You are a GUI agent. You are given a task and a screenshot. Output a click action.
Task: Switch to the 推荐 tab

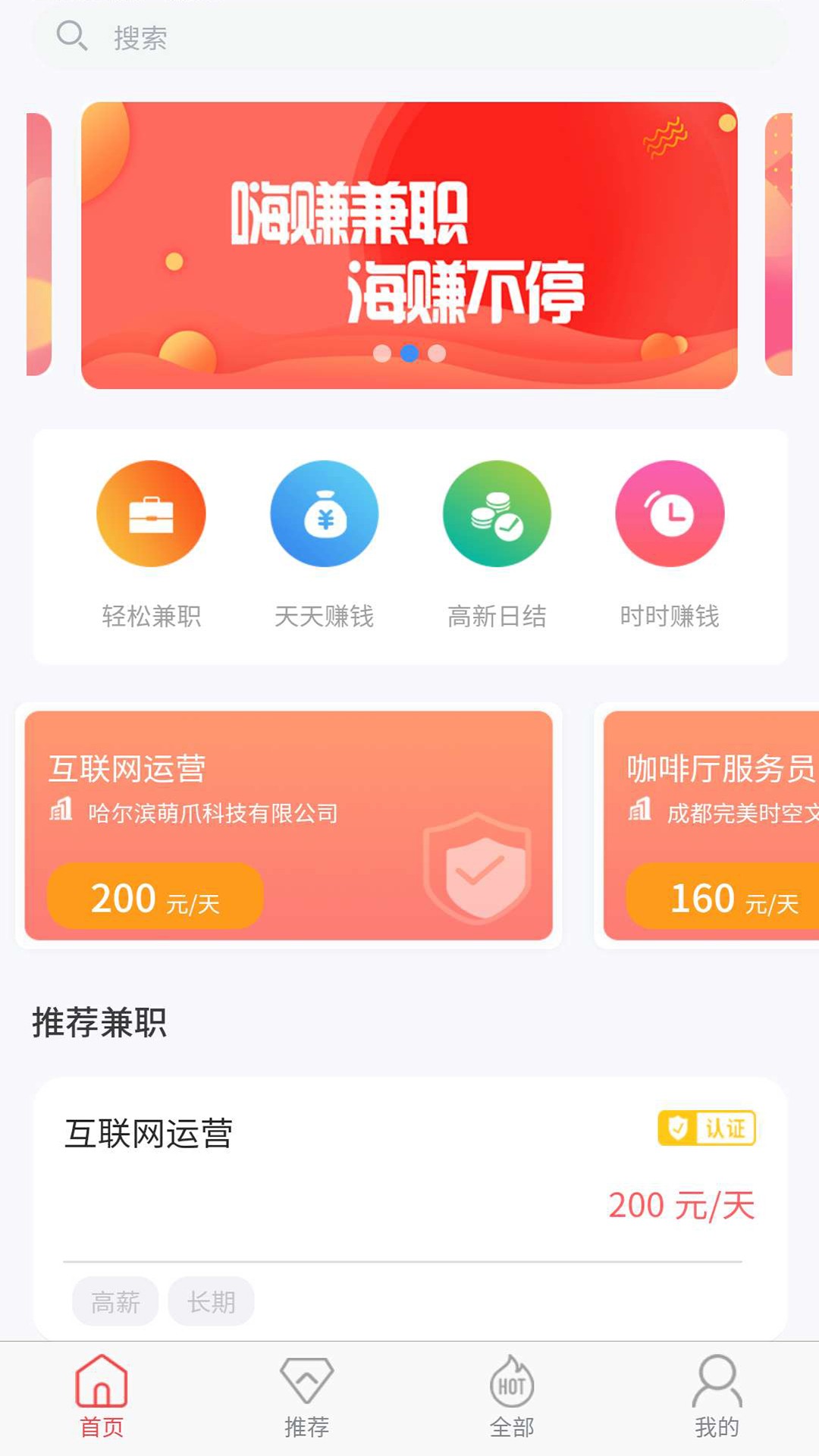tap(306, 1397)
